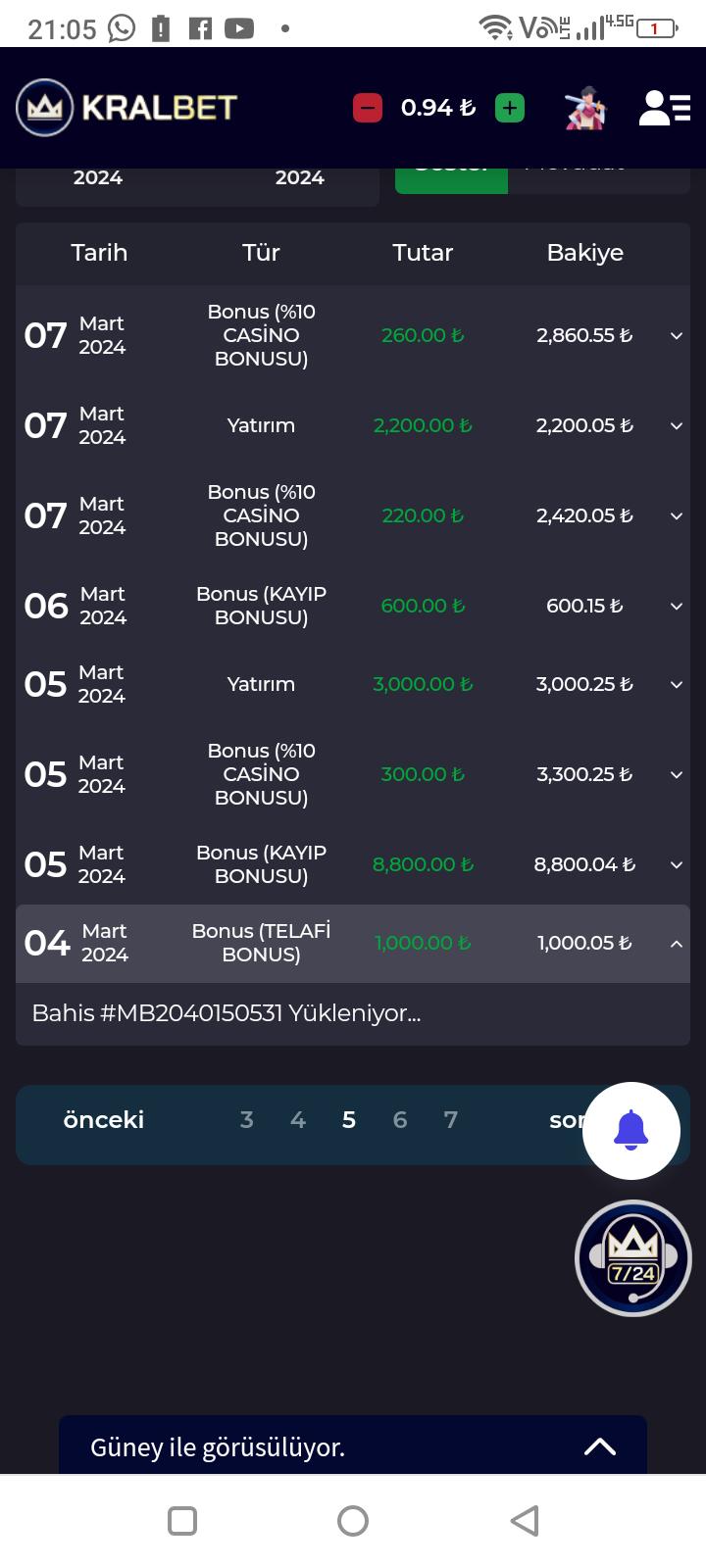Expand the Güney chat bar
Viewport: 706px width, 1568px height.
click(x=599, y=1447)
